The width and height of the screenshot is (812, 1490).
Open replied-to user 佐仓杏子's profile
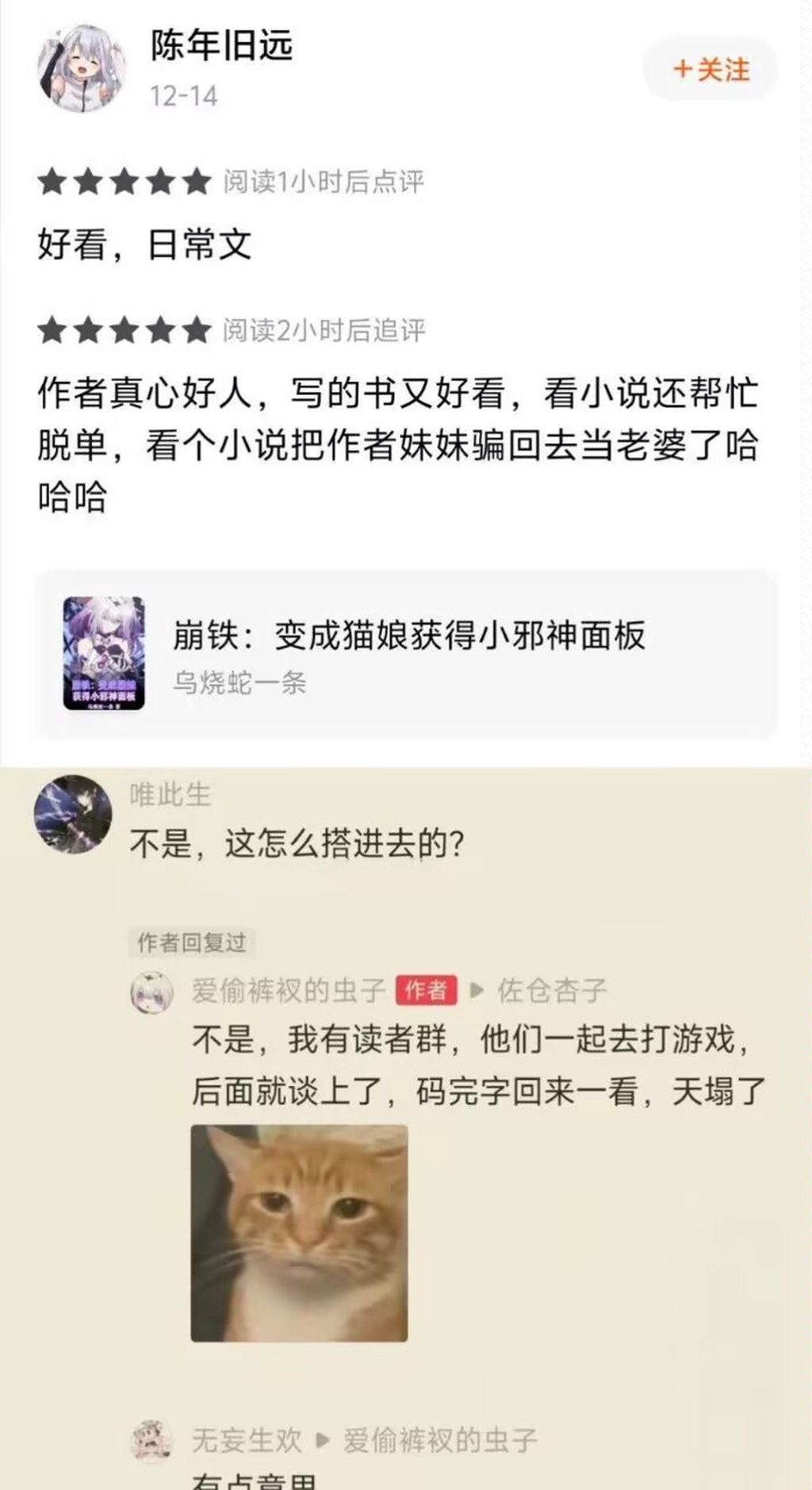pos(552,990)
